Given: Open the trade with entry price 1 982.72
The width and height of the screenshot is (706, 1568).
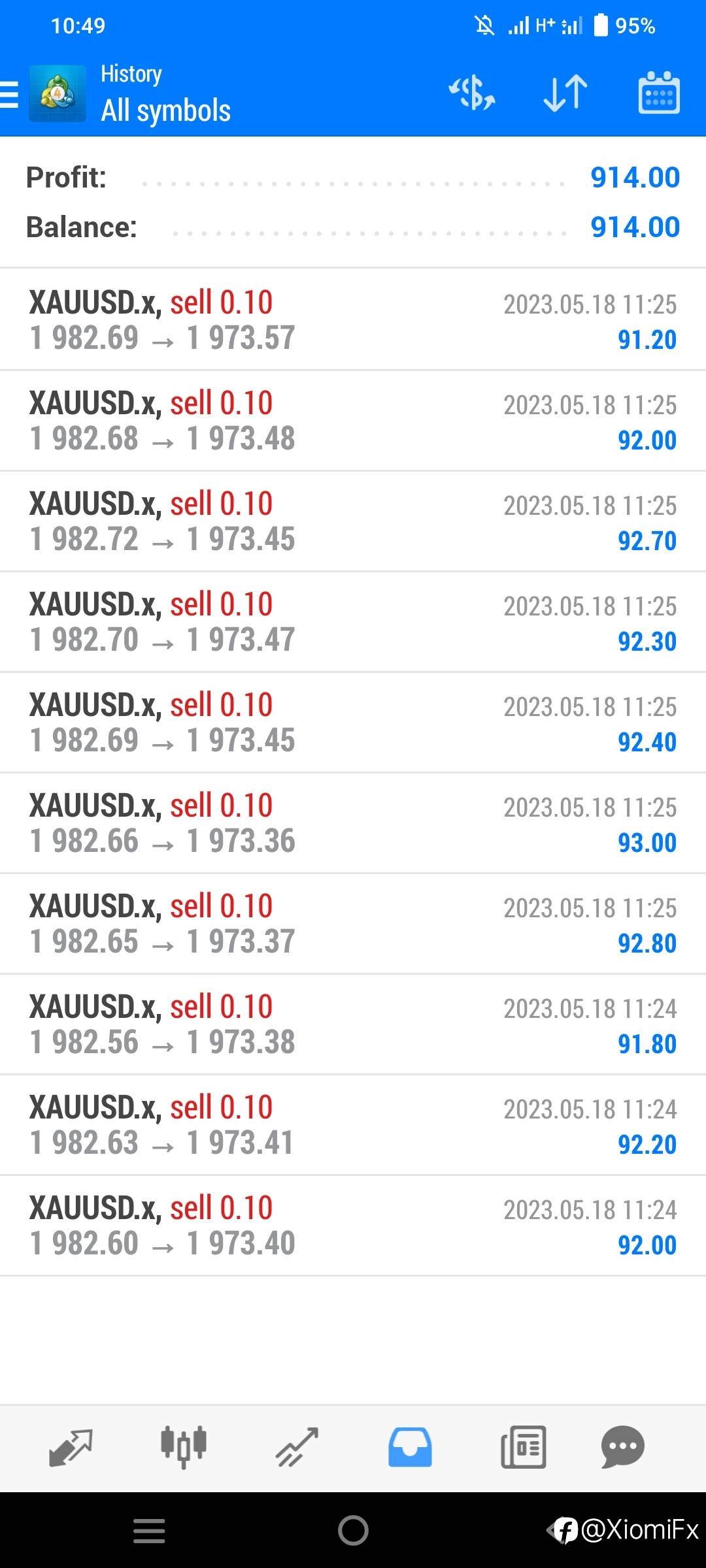Looking at the screenshot, I should (353, 521).
